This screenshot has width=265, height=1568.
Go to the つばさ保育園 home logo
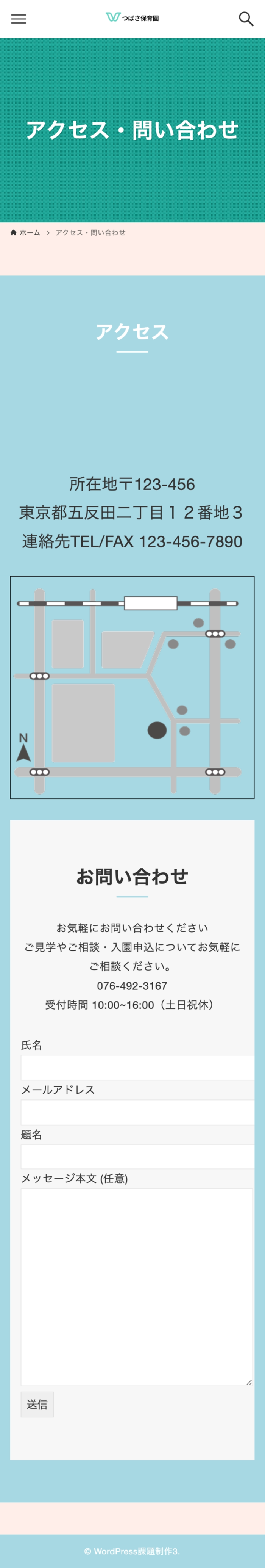point(132,18)
